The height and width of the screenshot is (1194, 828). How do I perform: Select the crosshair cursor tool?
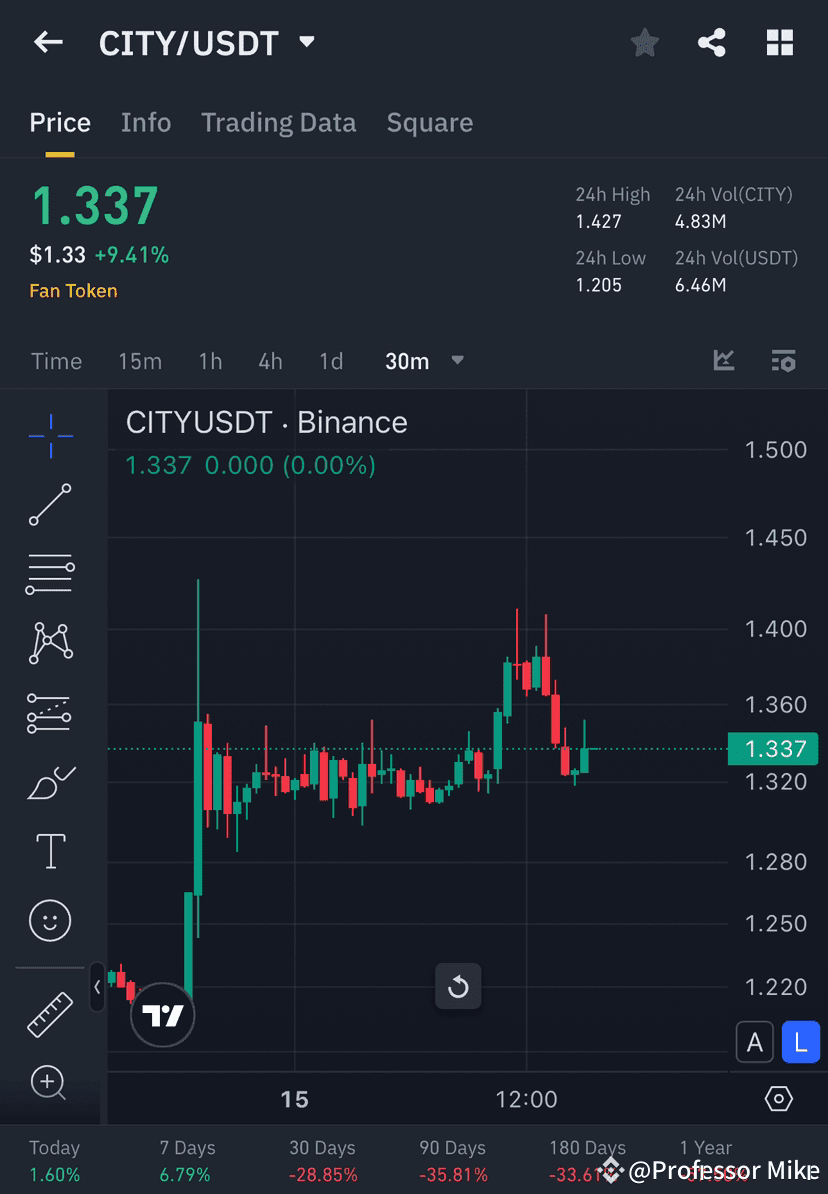click(x=50, y=435)
